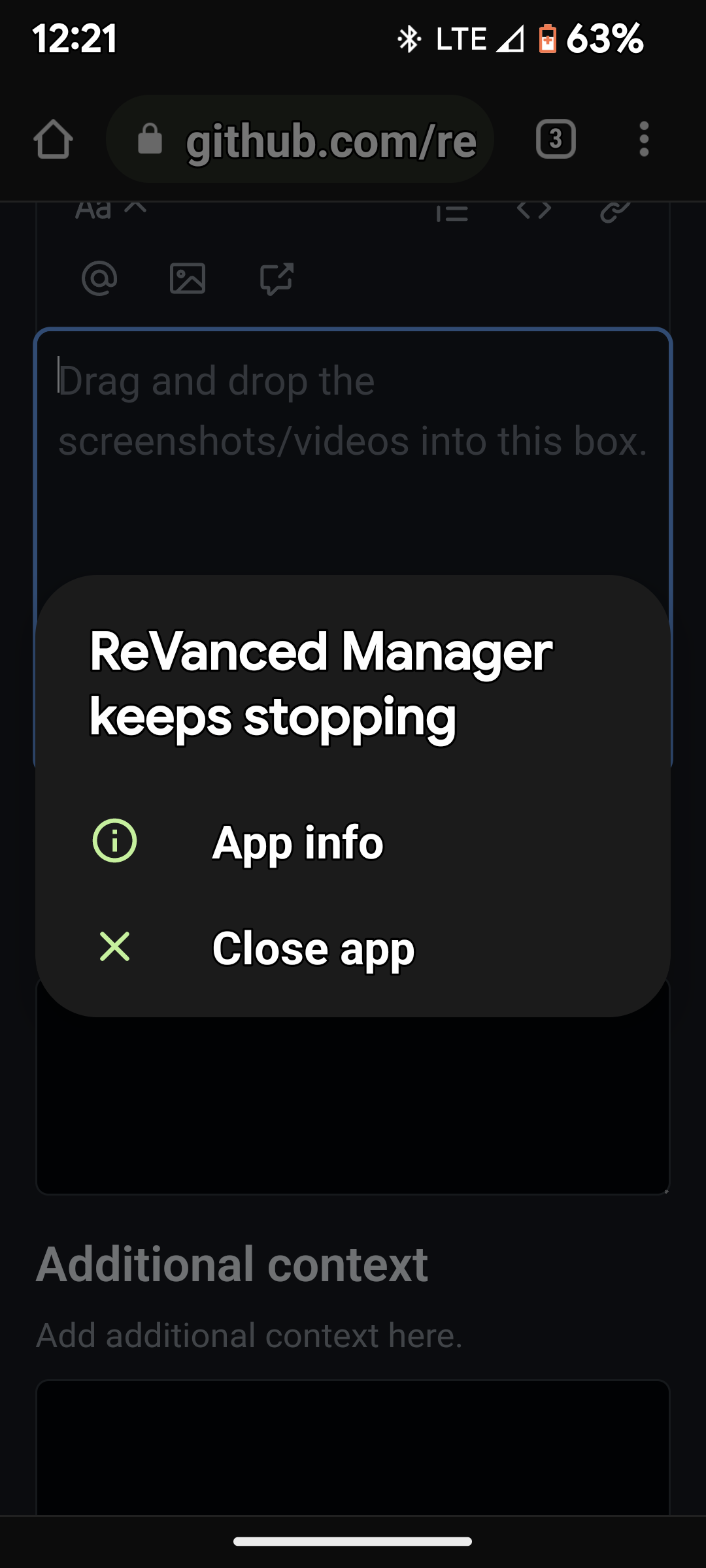Add a hyperlink with the link icon

(613, 210)
